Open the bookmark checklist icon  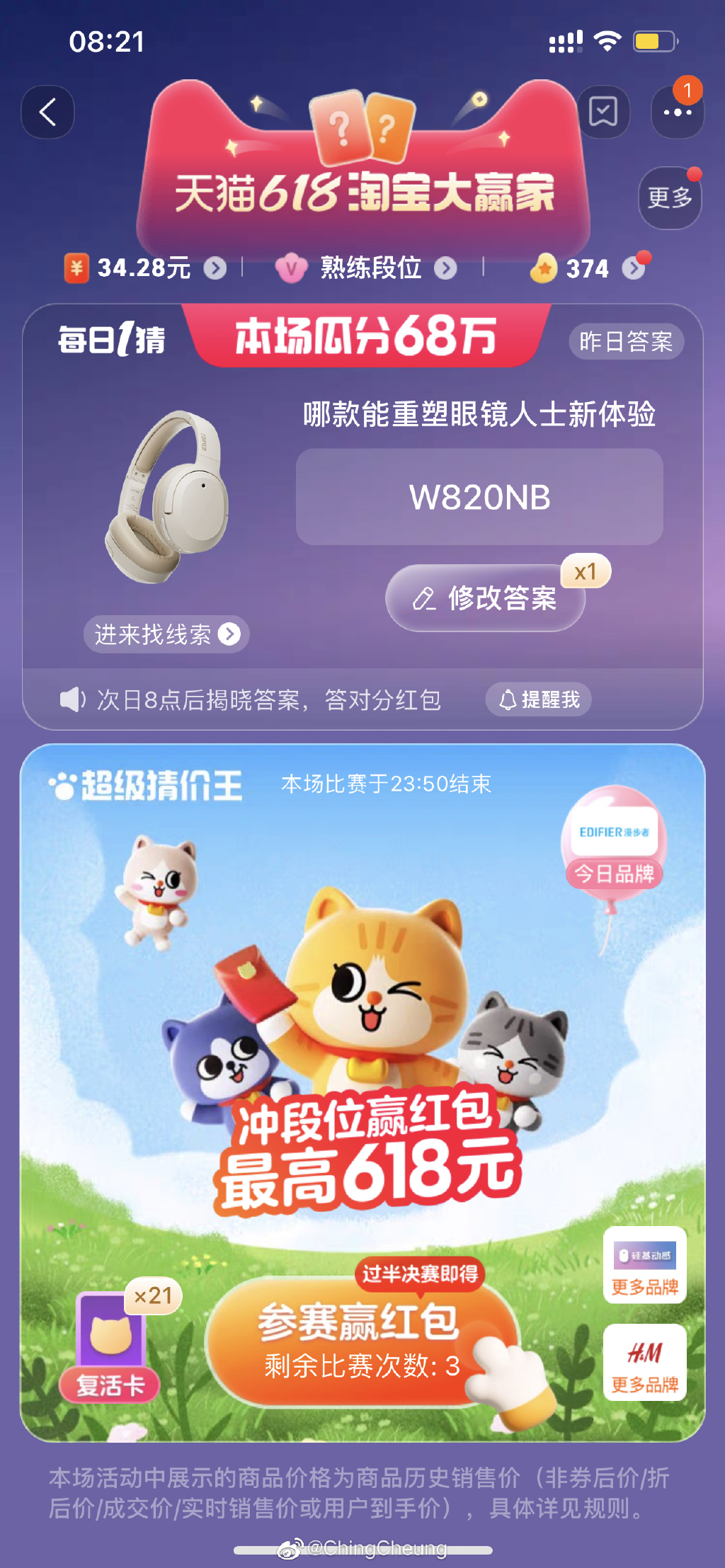(x=603, y=112)
